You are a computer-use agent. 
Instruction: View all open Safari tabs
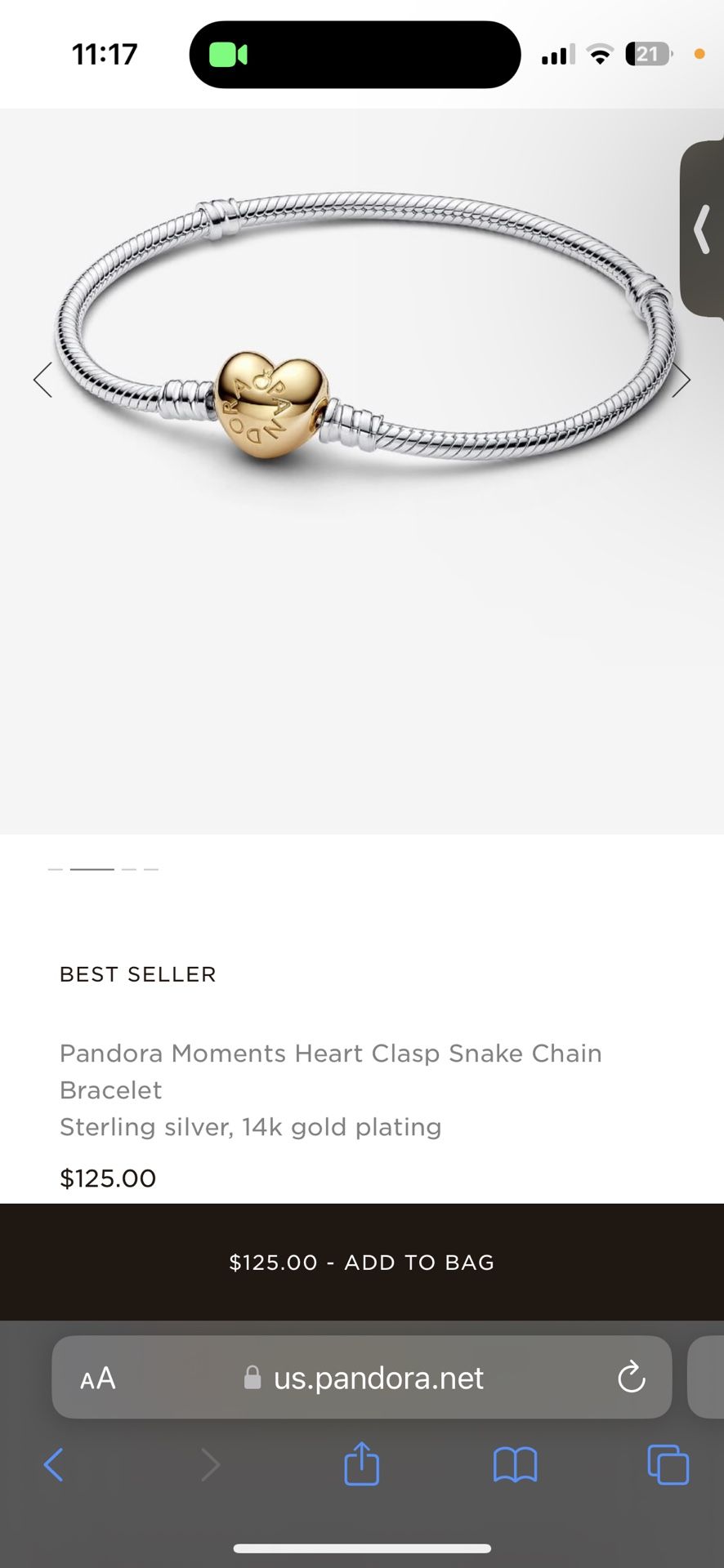pyautogui.click(x=668, y=1464)
